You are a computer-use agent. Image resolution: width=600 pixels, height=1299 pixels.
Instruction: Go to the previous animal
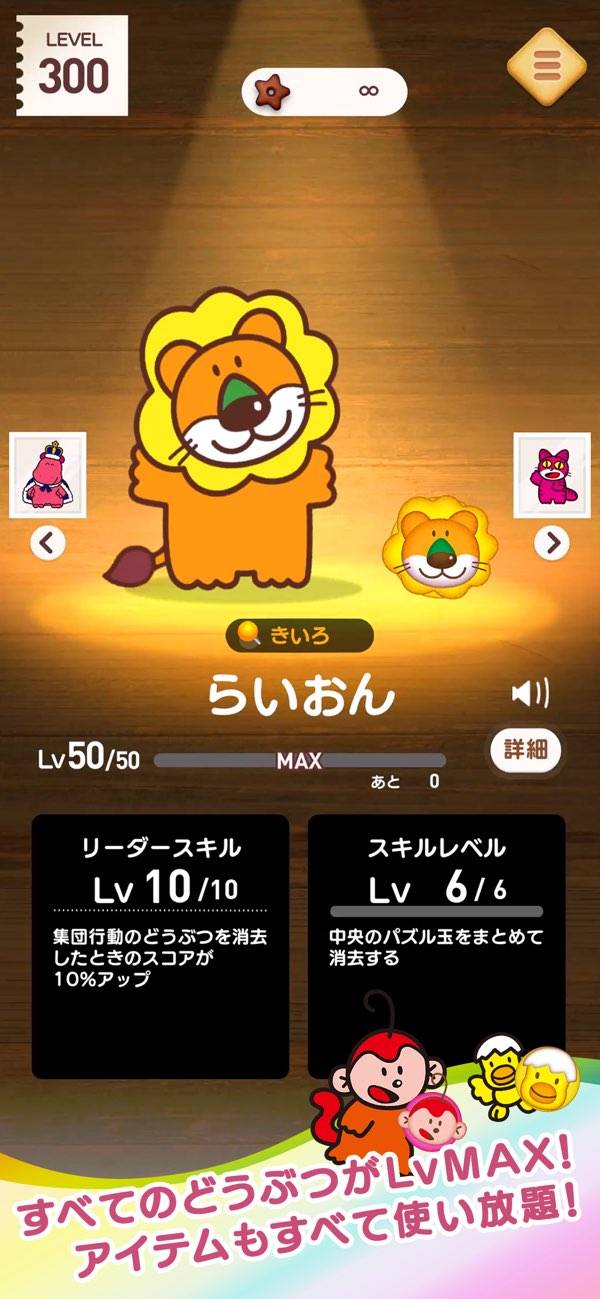pyautogui.click(x=48, y=543)
